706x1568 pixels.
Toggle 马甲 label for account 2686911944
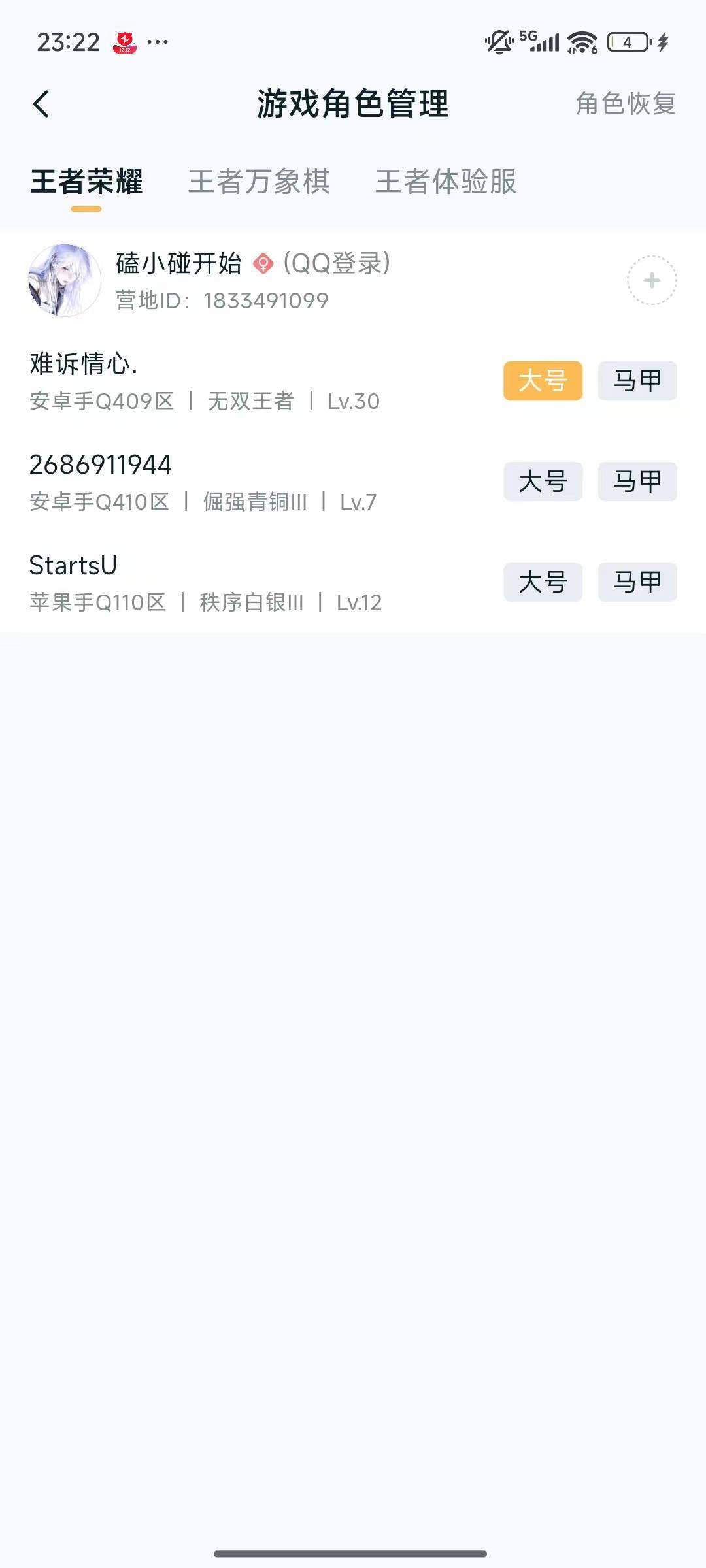[x=637, y=482]
